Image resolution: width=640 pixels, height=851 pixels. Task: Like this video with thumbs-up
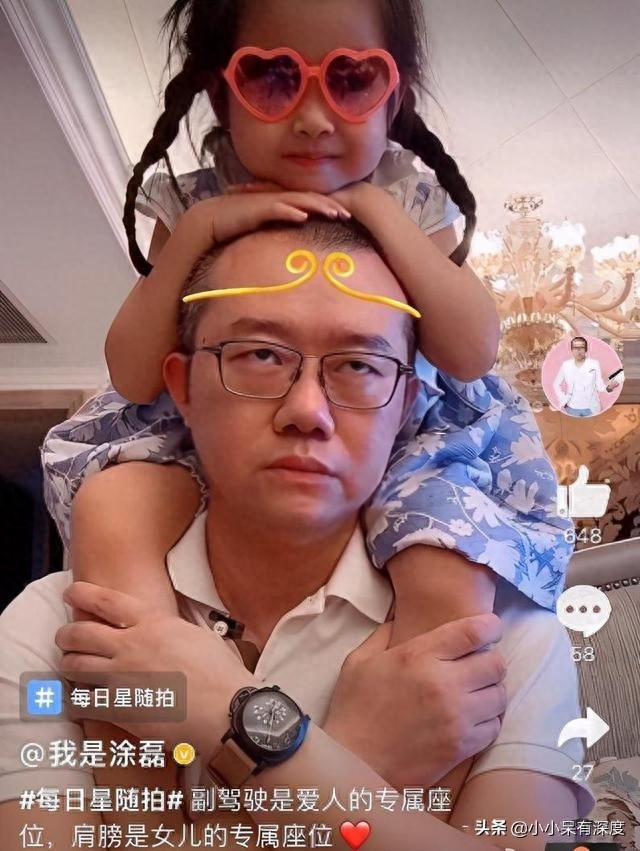click(583, 493)
